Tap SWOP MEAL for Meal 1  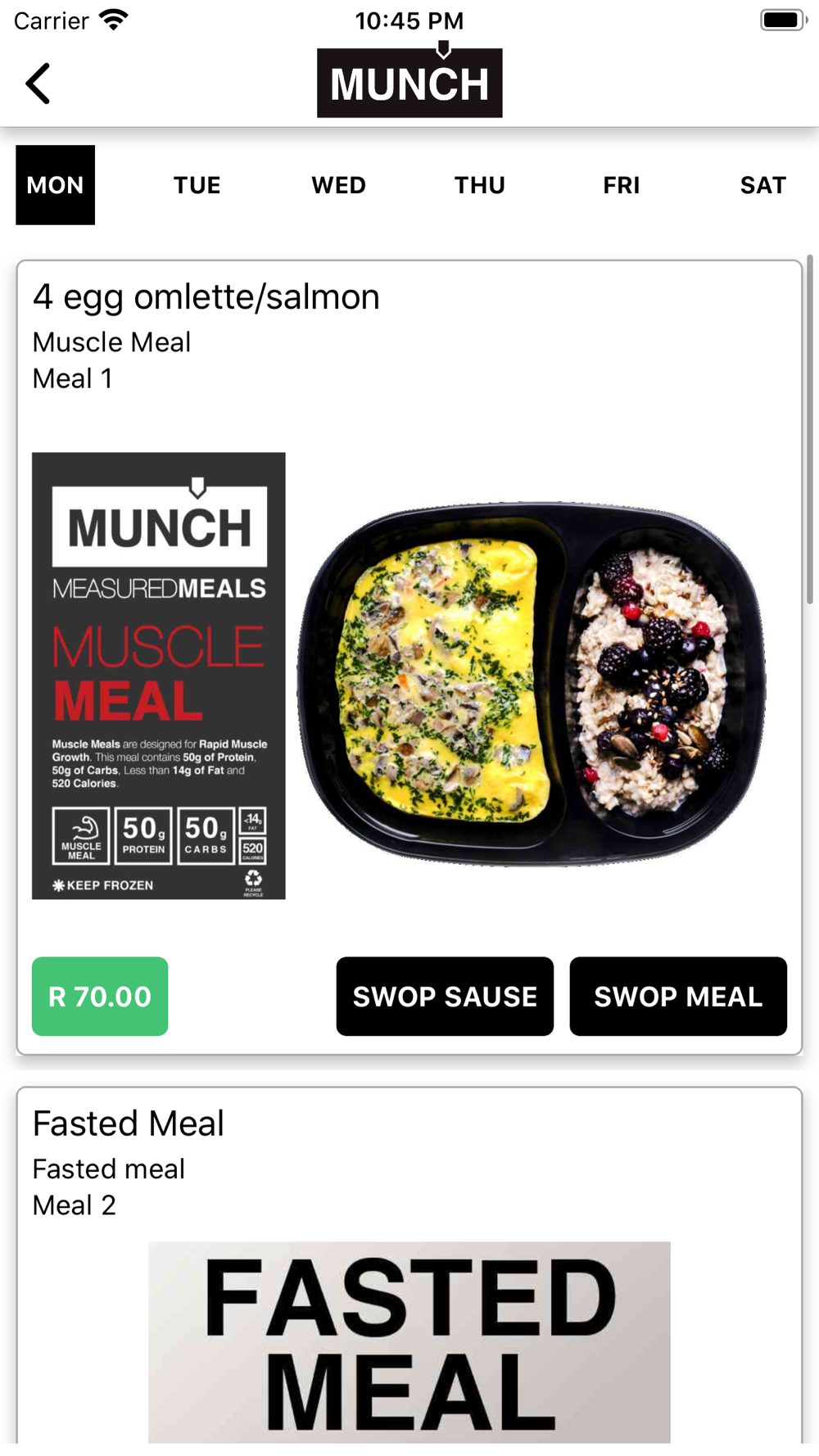click(x=678, y=997)
